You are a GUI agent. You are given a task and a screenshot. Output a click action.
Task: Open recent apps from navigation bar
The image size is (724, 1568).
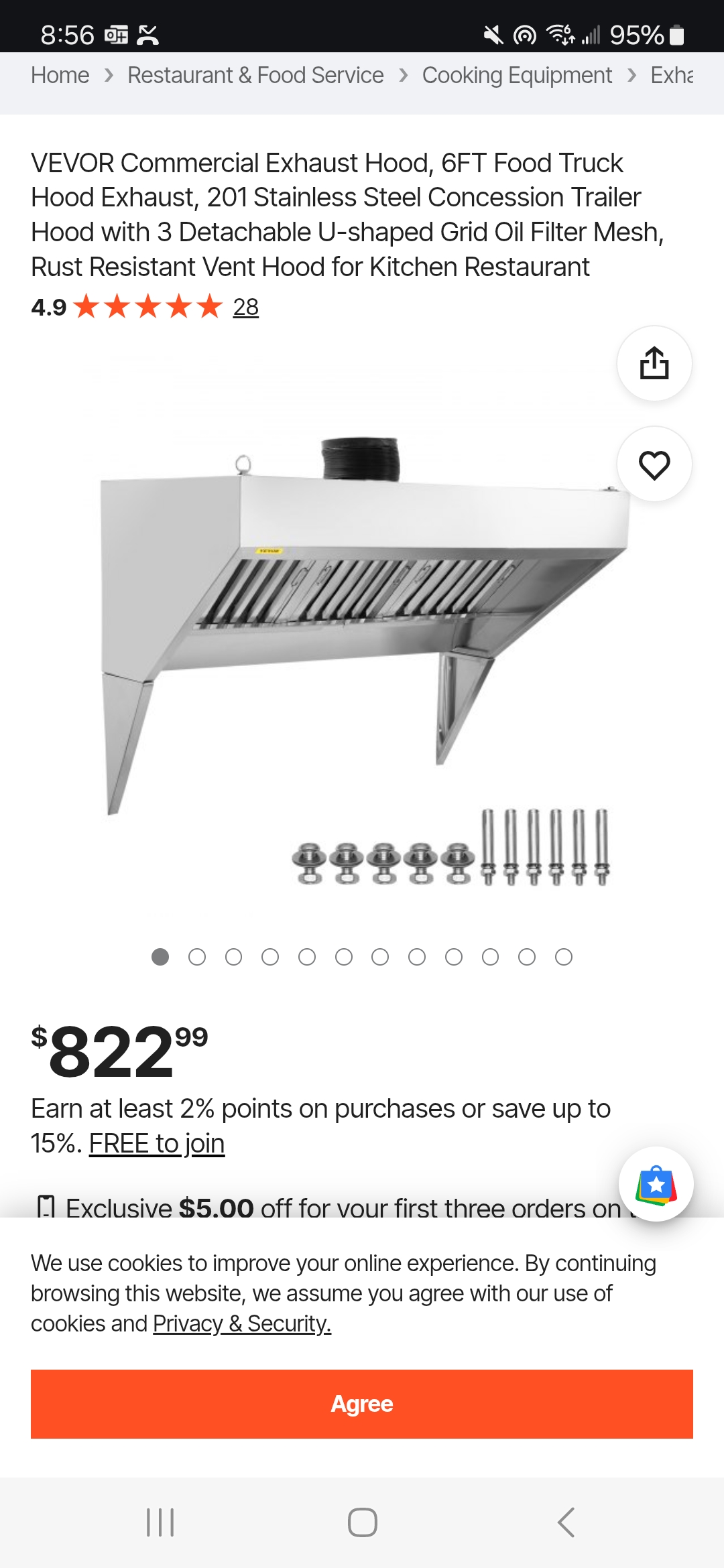coord(160,1522)
